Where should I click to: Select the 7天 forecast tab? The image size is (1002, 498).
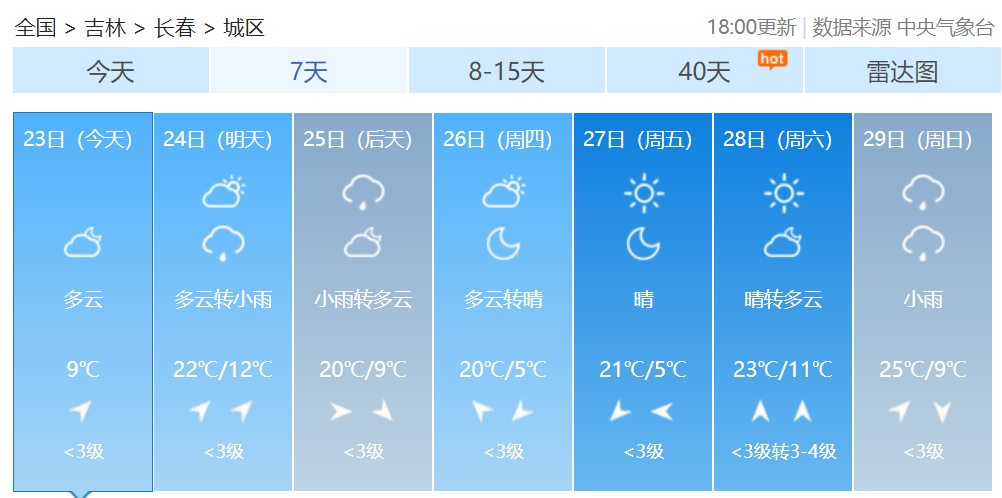pos(308,71)
